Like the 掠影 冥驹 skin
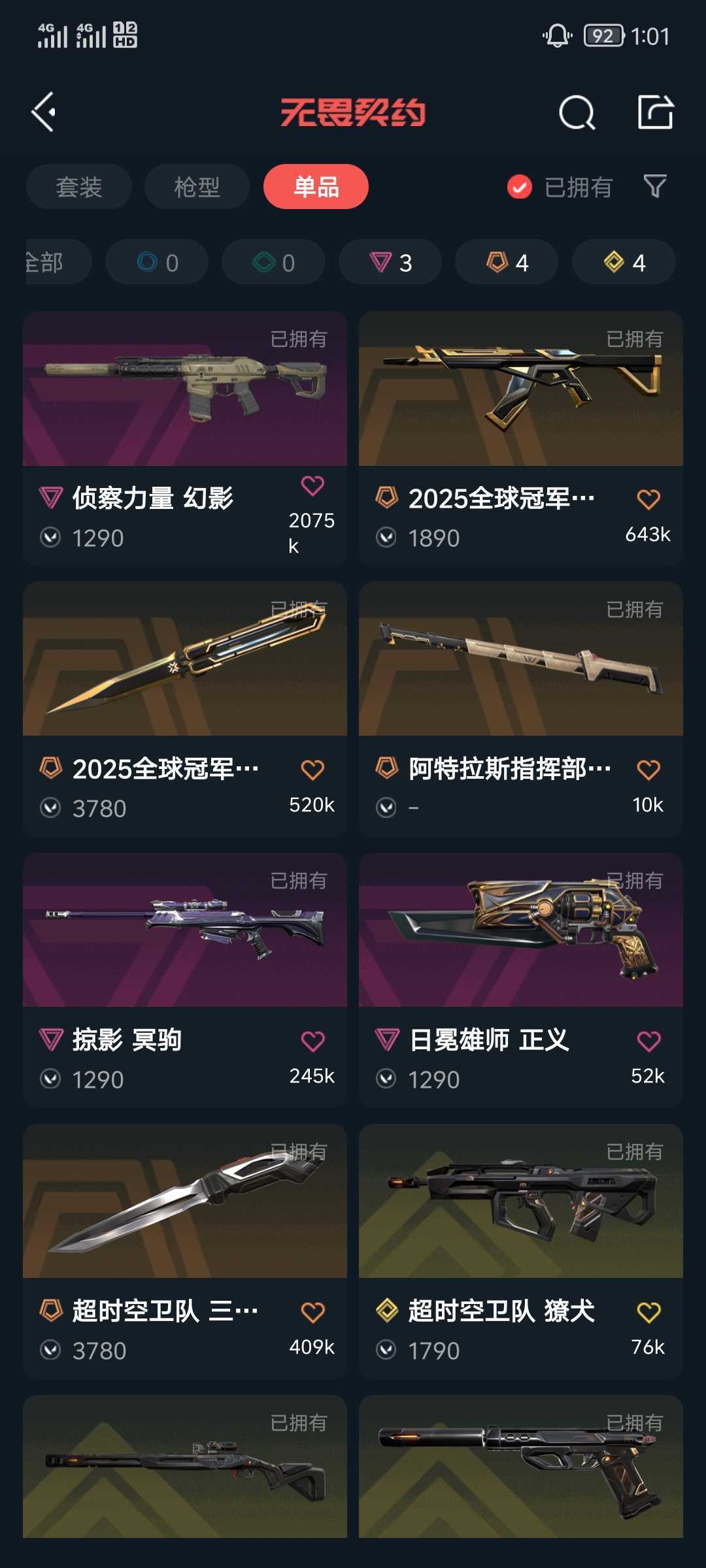The width and height of the screenshot is (706, 1568). [312, 1041]
